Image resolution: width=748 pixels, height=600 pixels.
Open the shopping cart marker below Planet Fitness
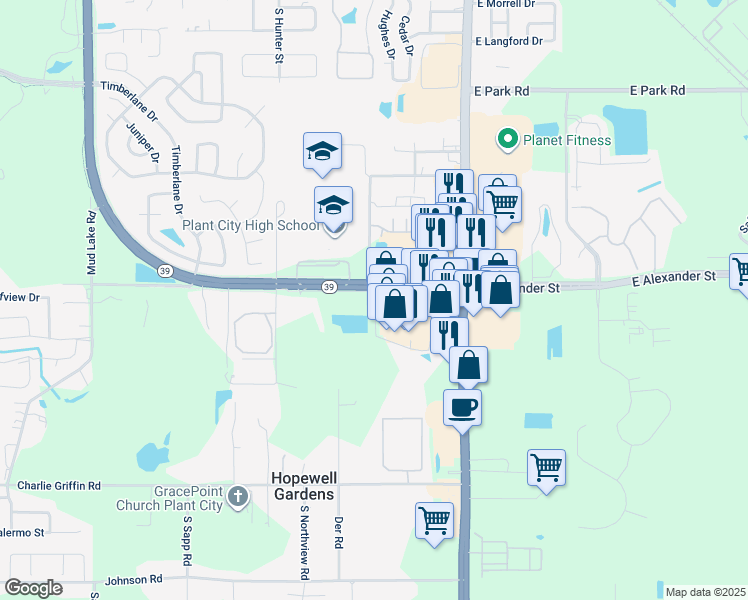(502, 203)
